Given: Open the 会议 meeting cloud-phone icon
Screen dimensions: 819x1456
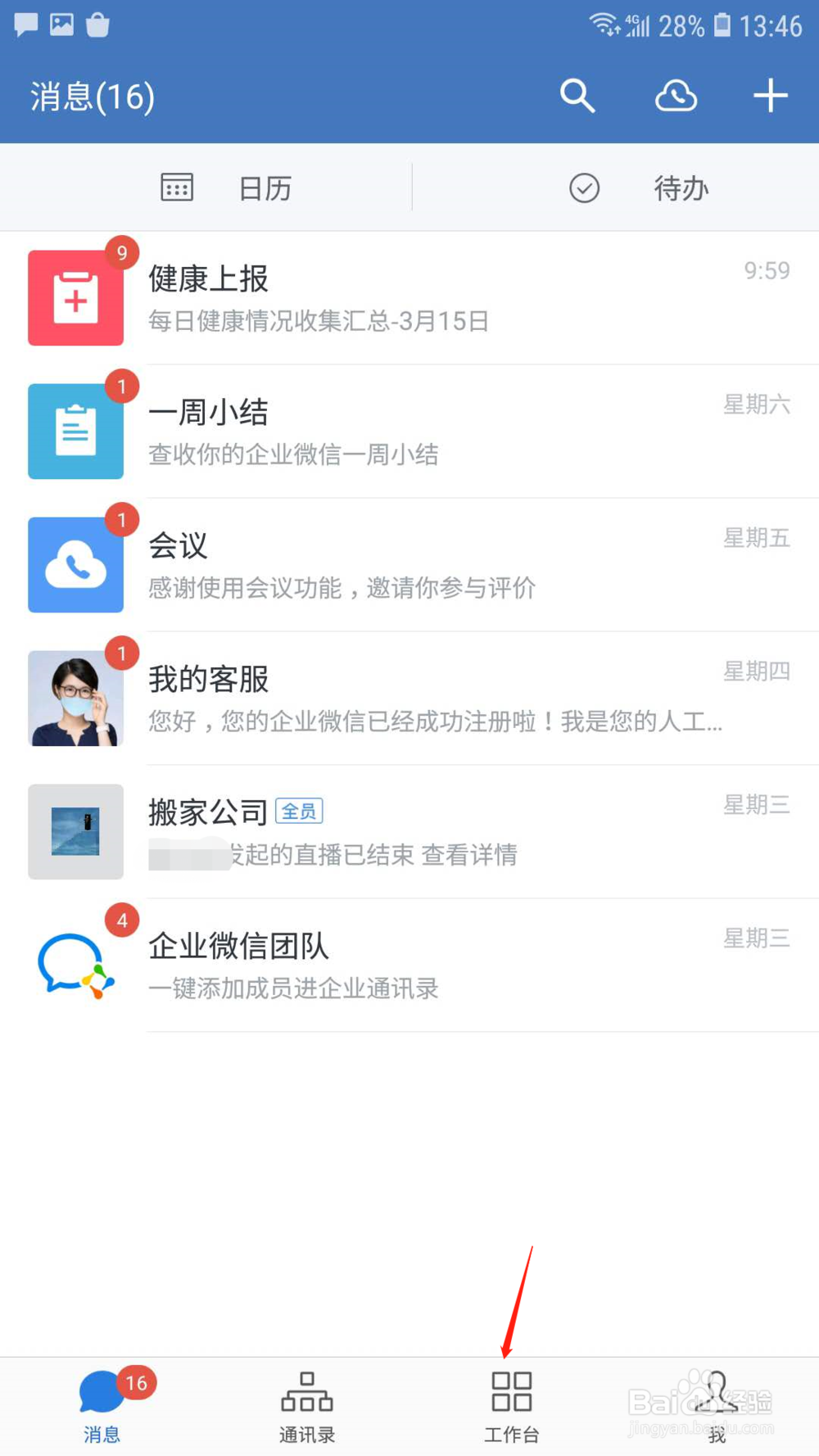Looking at the screenshot, I should coord(75,564).
